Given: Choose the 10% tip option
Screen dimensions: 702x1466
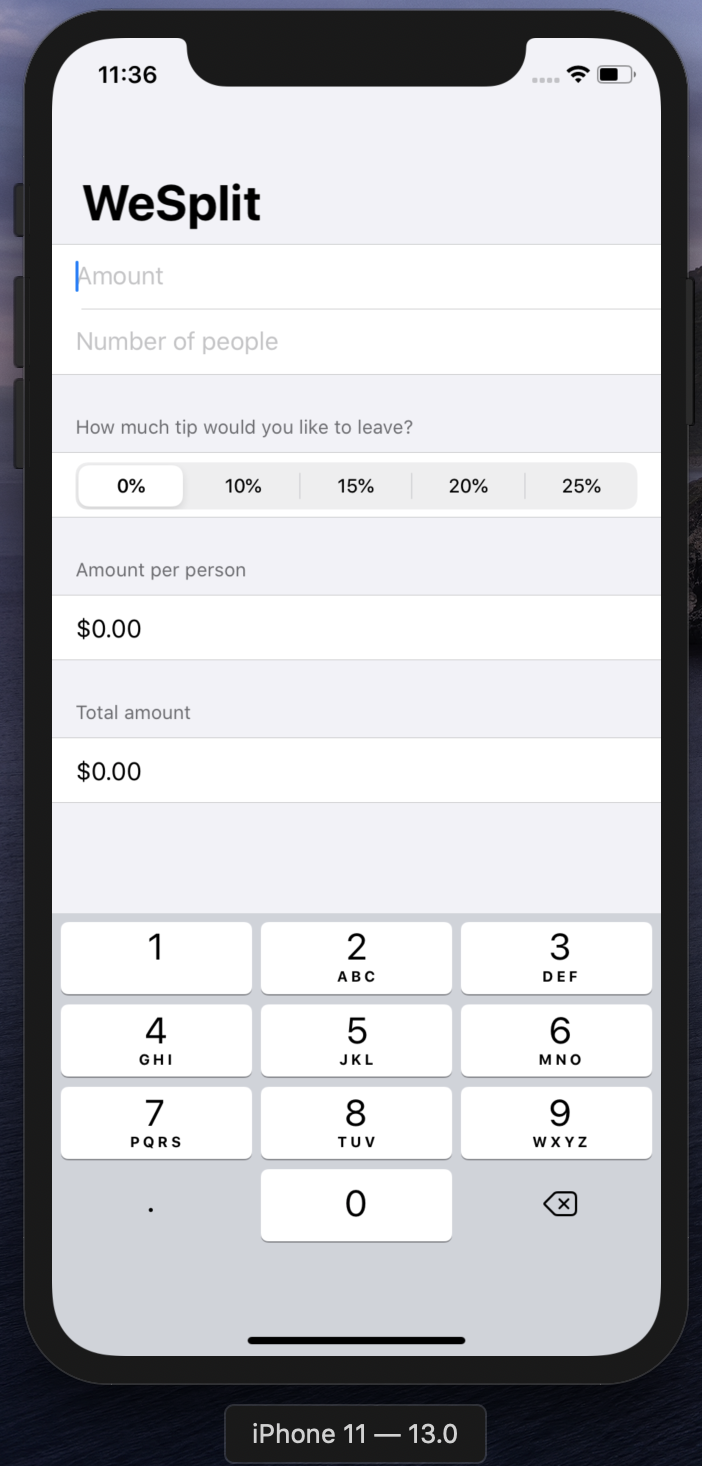Looking at the screenshot, I should pyautogui.click(x=243, y=486).
